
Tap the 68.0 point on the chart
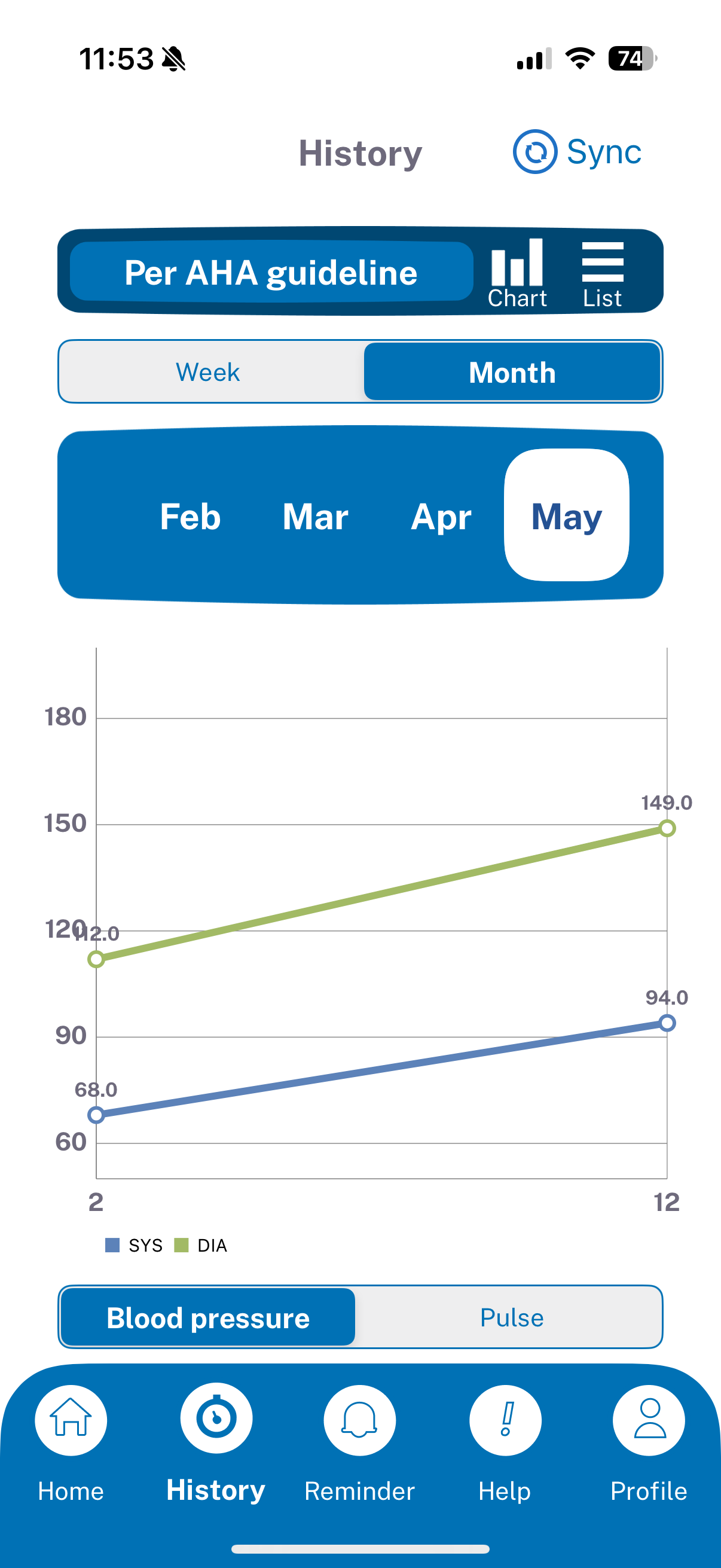pos(96,1115)
